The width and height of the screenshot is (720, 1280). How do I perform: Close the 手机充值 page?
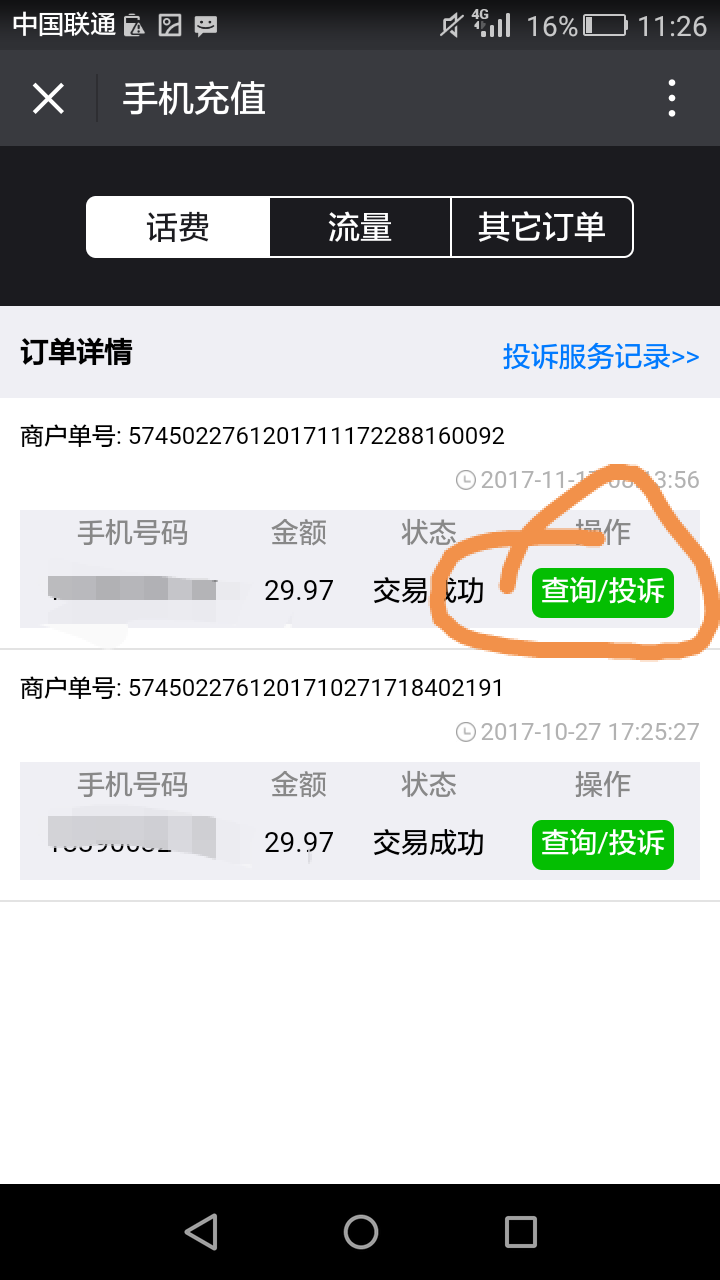click(x=48, y=99)
